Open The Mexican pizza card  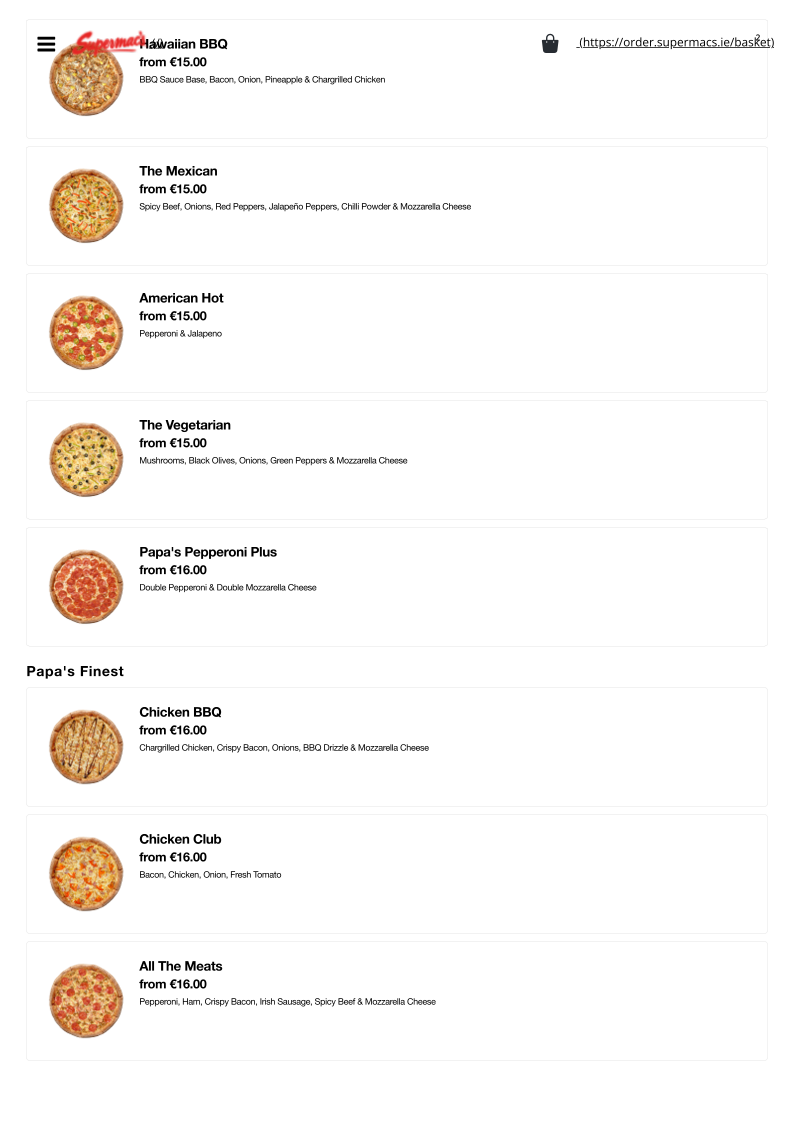pos(396,206)
